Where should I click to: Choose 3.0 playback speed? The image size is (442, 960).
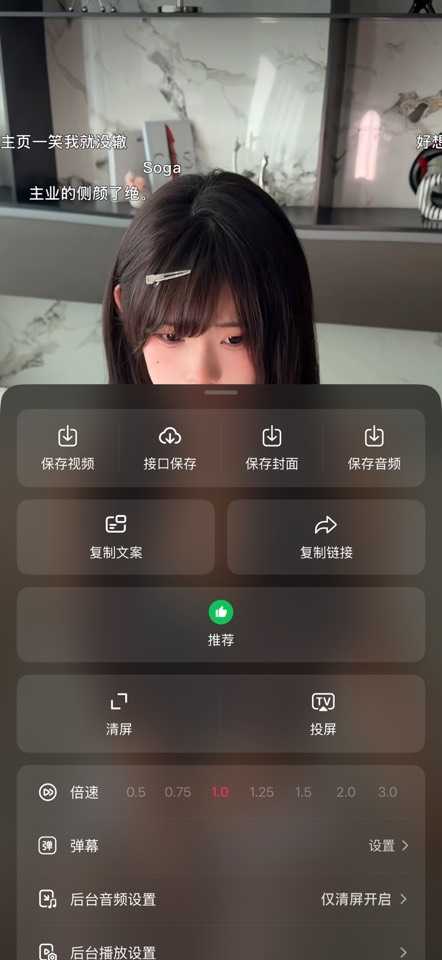[388, 792]
